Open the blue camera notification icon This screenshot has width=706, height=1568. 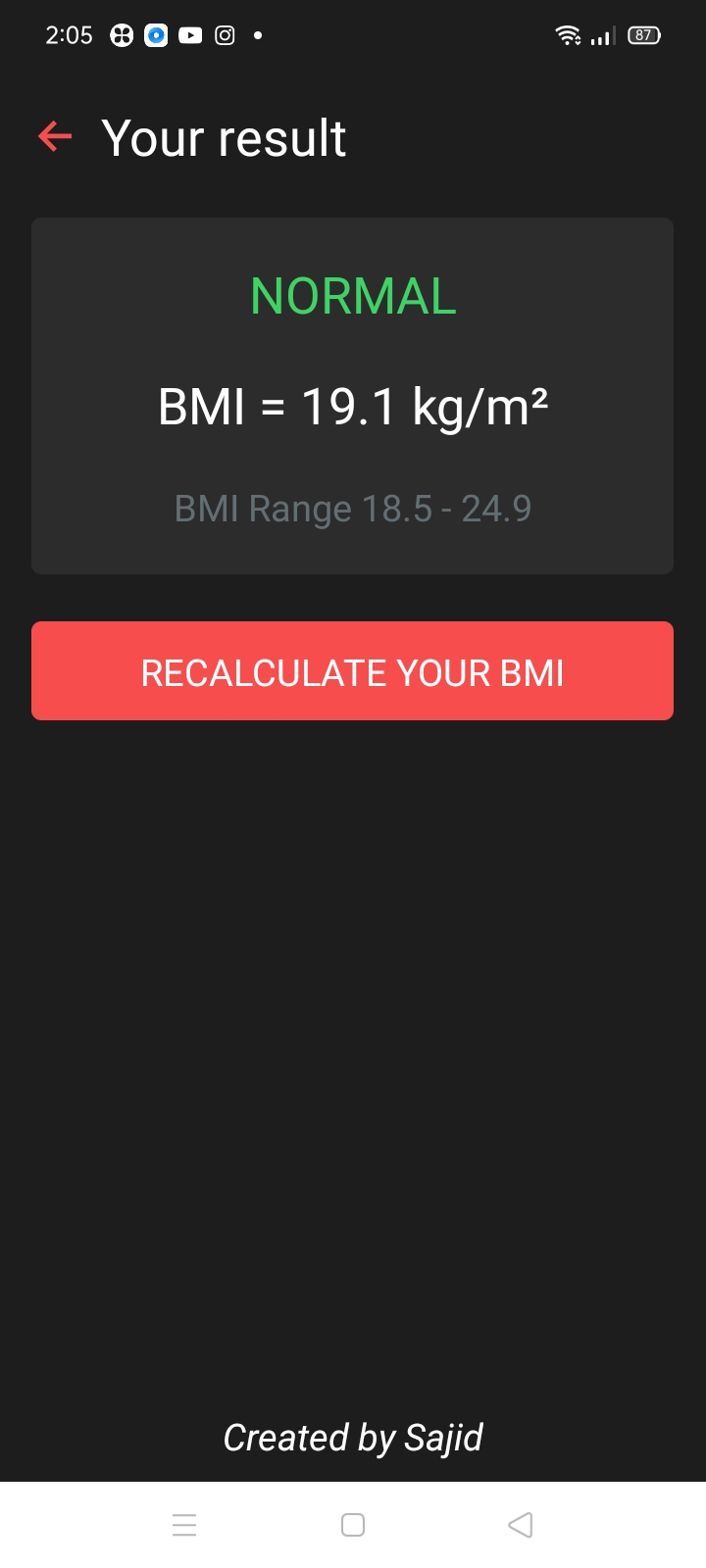tap(156, 35)
